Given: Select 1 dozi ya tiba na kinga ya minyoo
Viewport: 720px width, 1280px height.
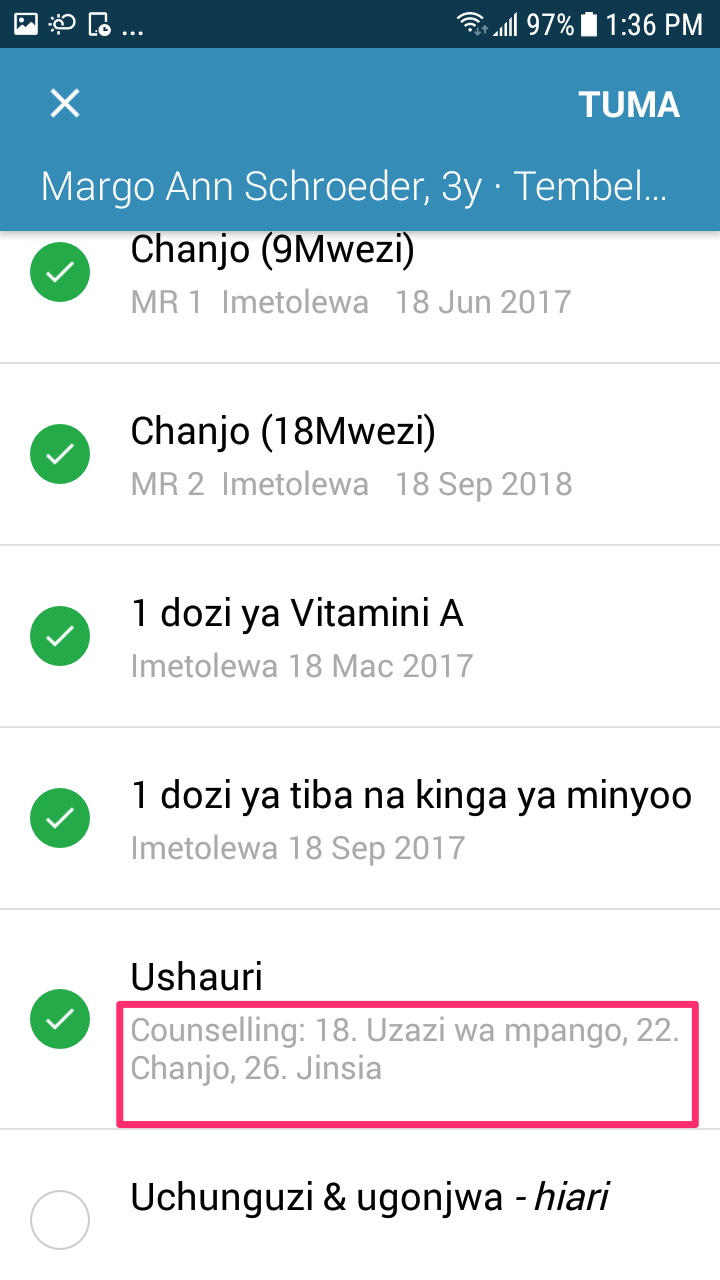Looking at the screenshot, I should tap(360, 819).
